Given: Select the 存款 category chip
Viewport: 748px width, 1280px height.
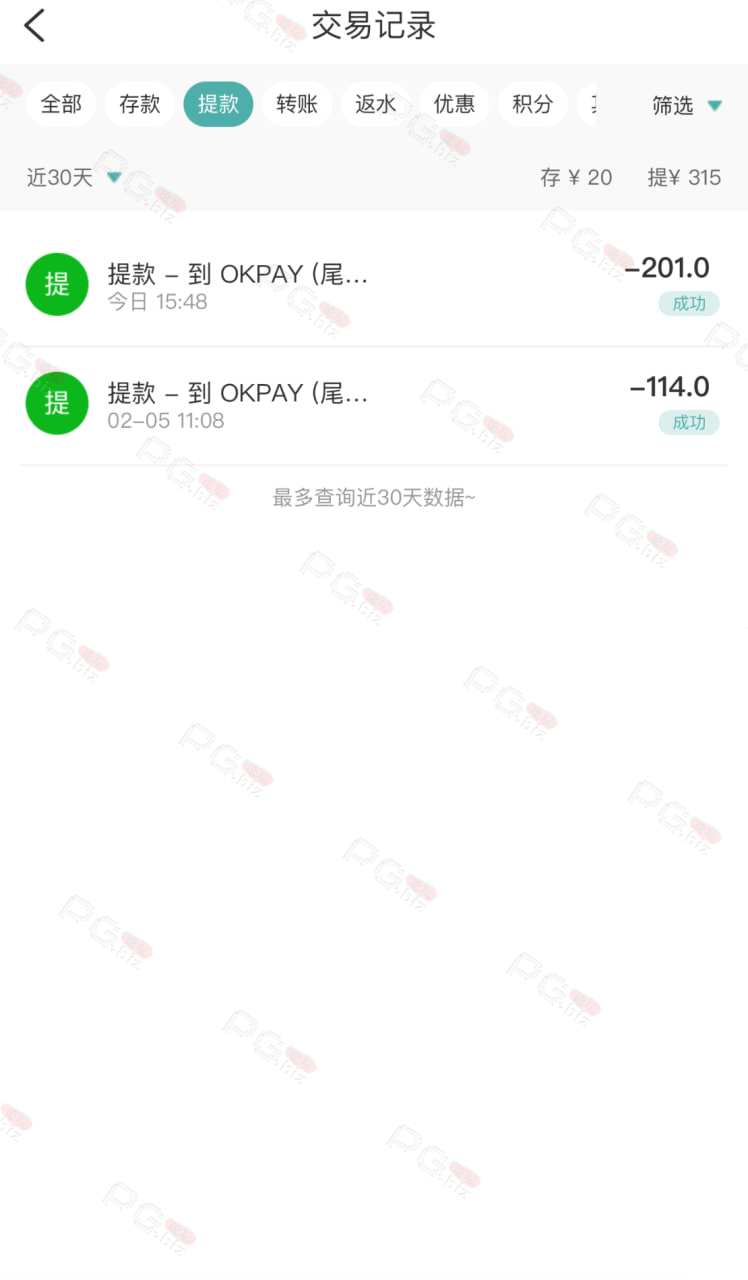Looking at the screenshot, I should tap(140, 104).
